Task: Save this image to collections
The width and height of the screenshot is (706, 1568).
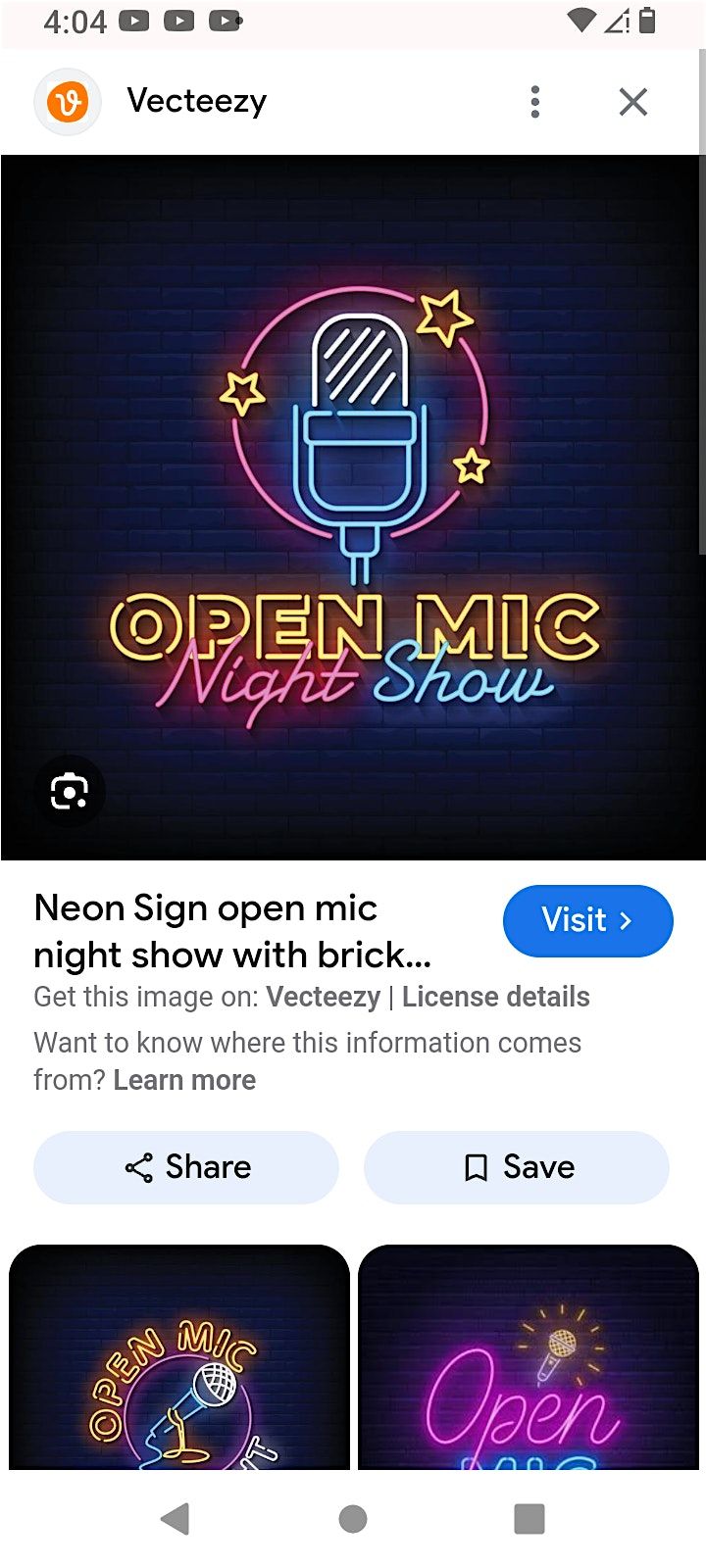Action: [x=517, y=1167]
